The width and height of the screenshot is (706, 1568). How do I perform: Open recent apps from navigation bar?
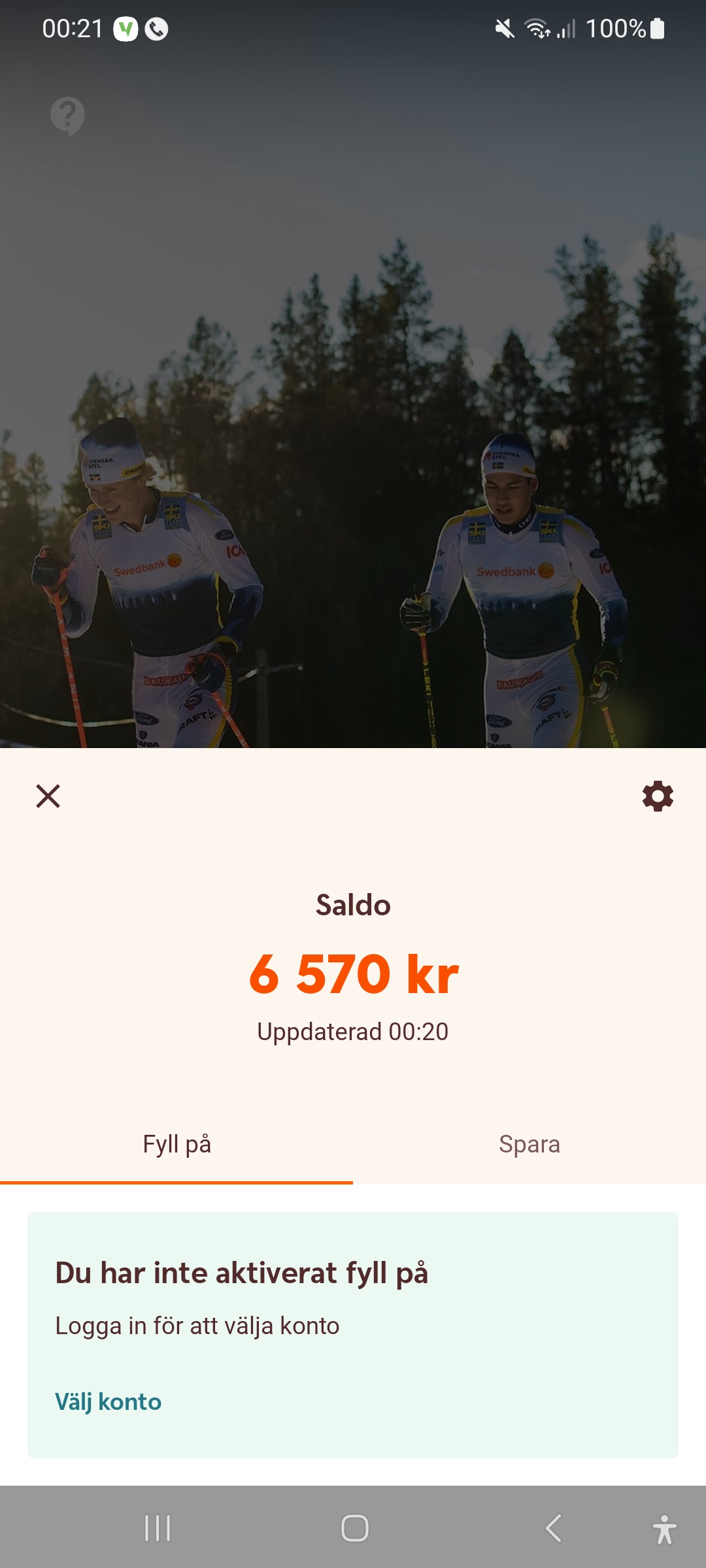click(158, 1528)
